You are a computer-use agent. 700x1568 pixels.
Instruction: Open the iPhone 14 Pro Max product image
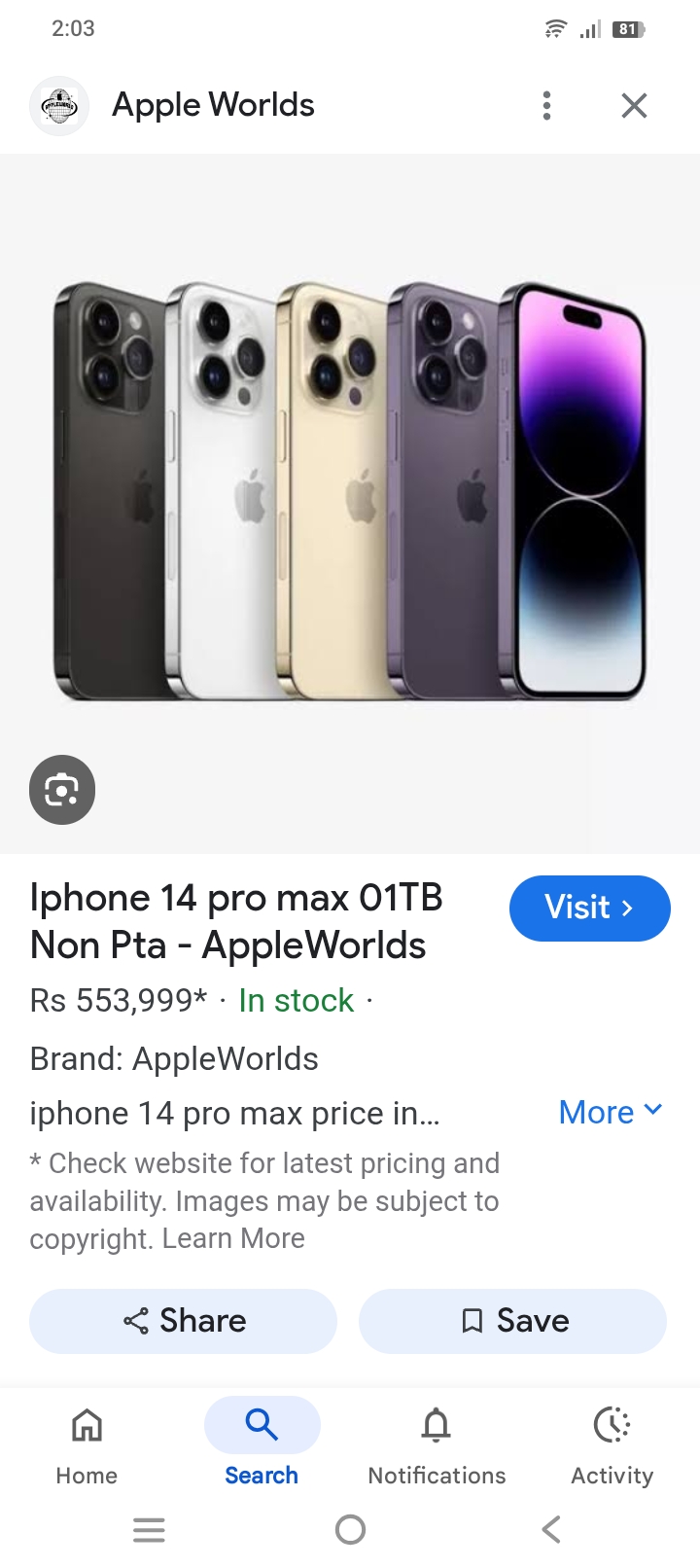pos(350,491)
